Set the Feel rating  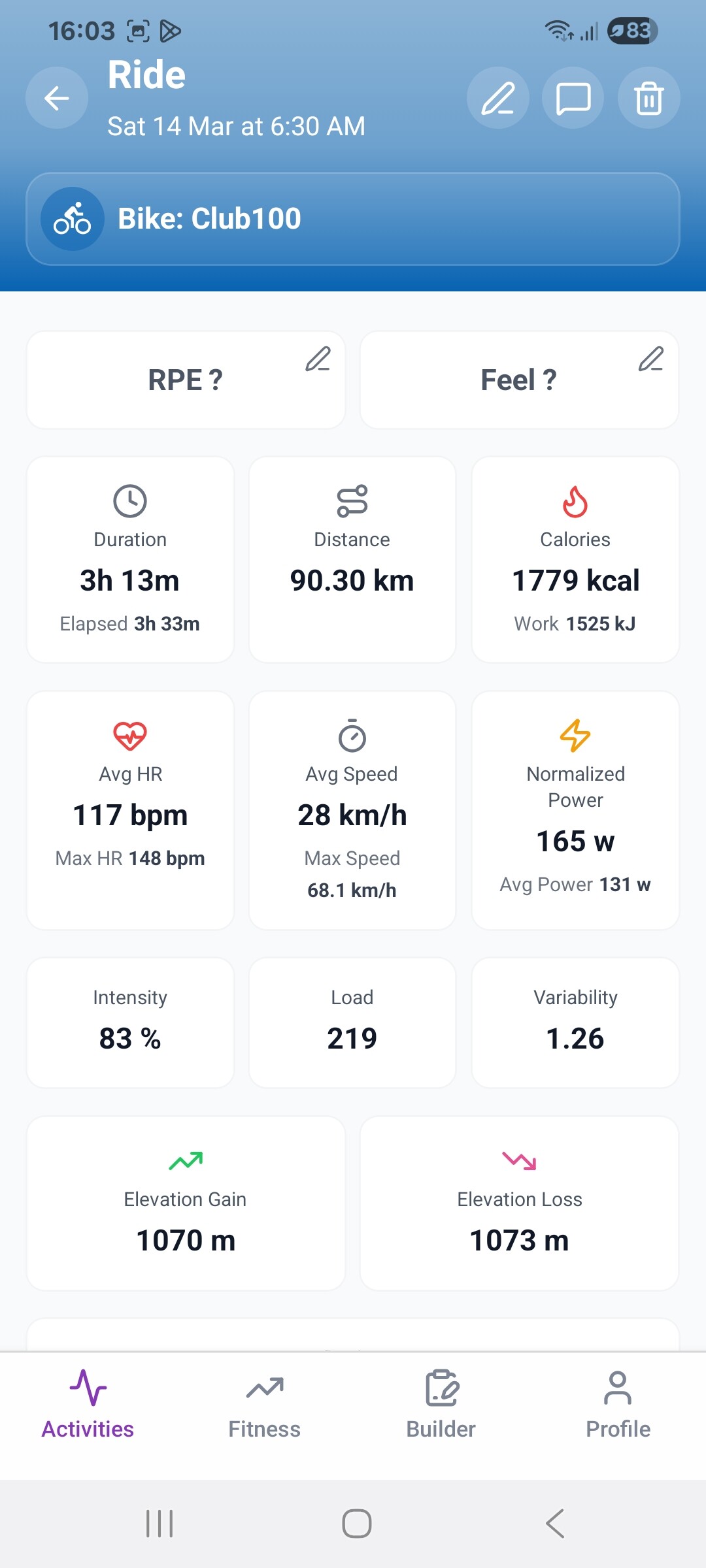tap(519, 380)
